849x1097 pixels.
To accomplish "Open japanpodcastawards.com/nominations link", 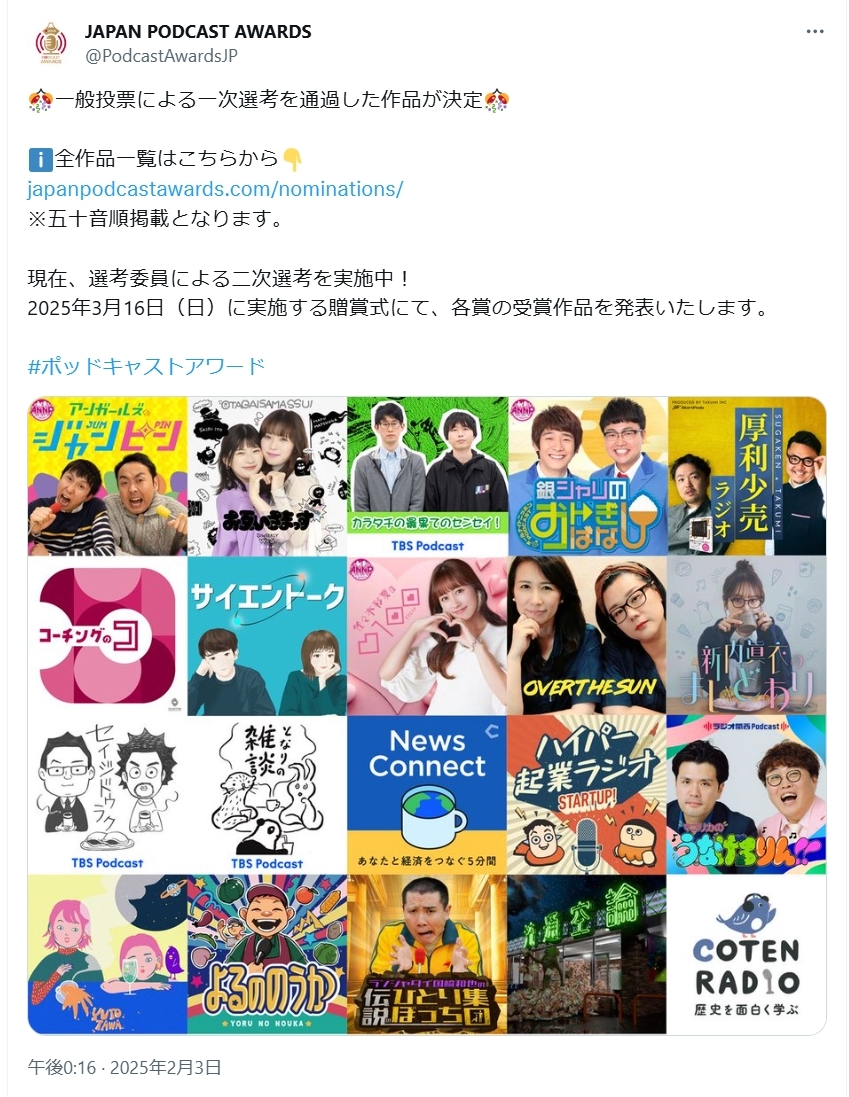I will [x=216, y=188].
